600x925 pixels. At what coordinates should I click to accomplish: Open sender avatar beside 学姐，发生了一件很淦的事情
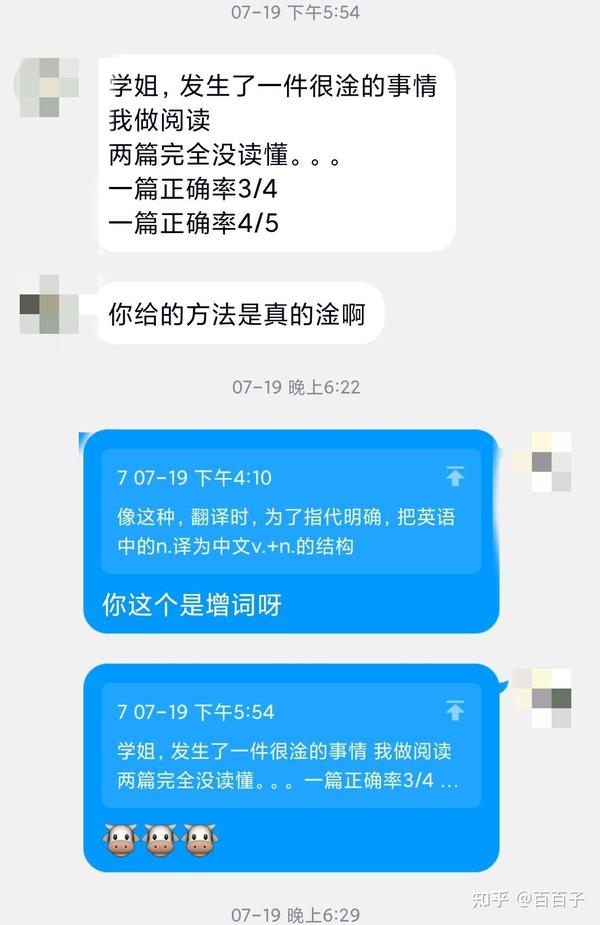point(48,86)
